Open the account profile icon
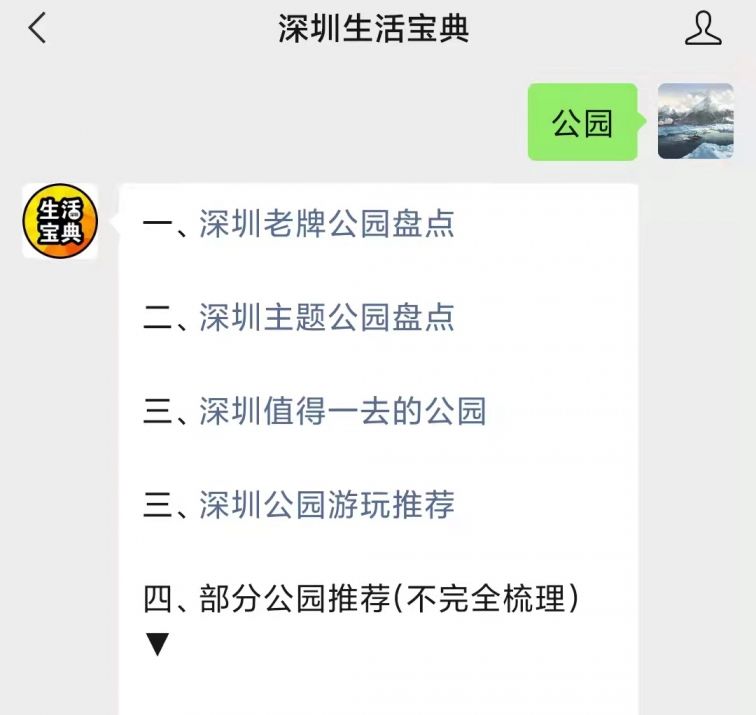Image resolution: width=756 pixels, height=715 pixels. (703, 28)
